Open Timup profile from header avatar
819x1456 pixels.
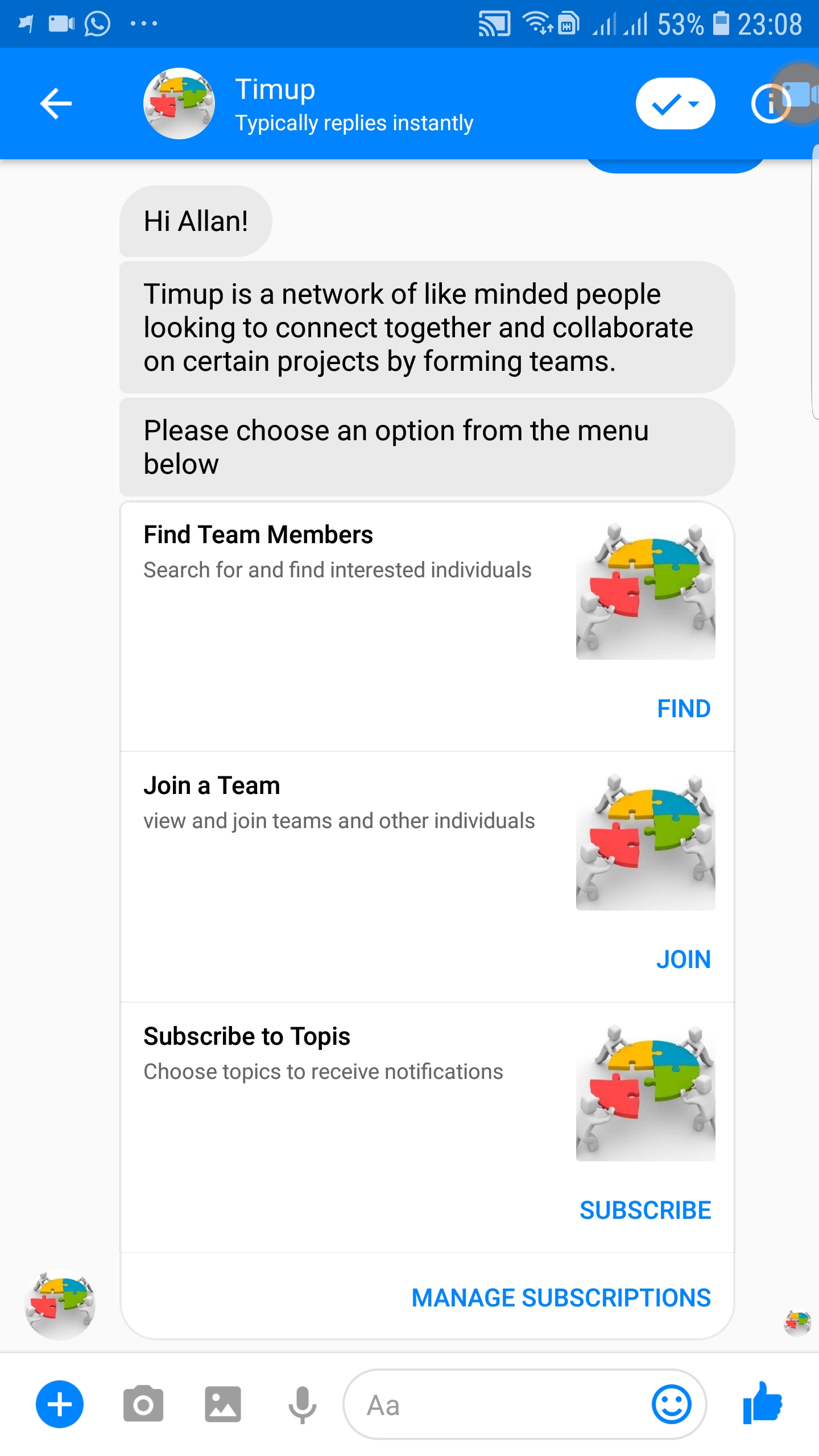[x=179, y=104]
